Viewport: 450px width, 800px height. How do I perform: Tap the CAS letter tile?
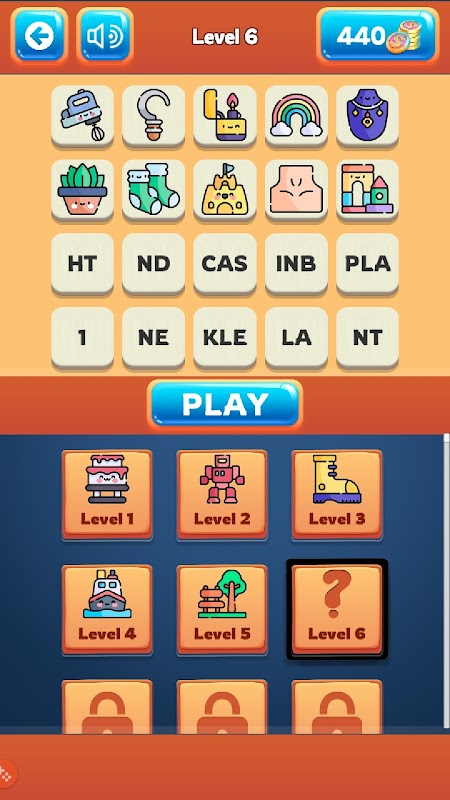(x=224, y=264)
